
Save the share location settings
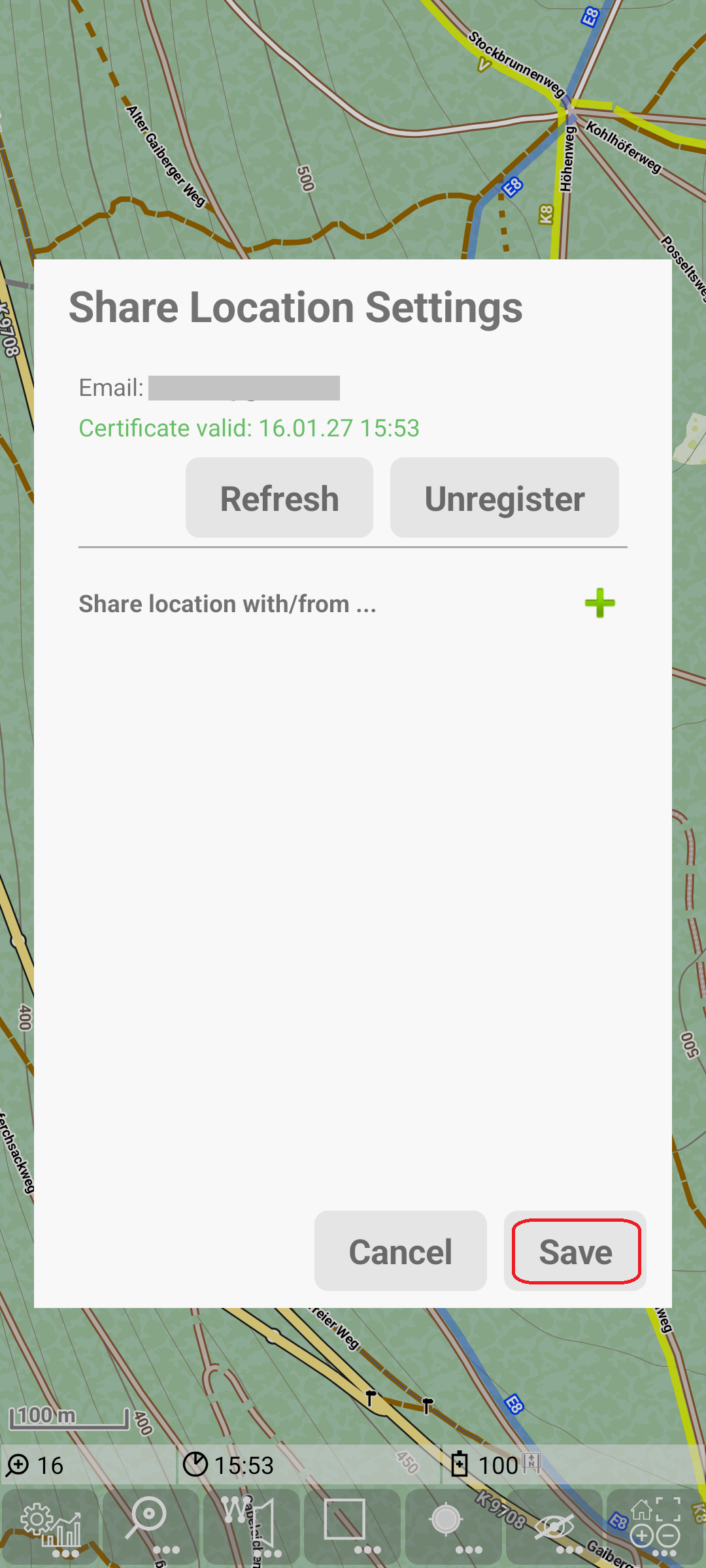point(575,1251)
